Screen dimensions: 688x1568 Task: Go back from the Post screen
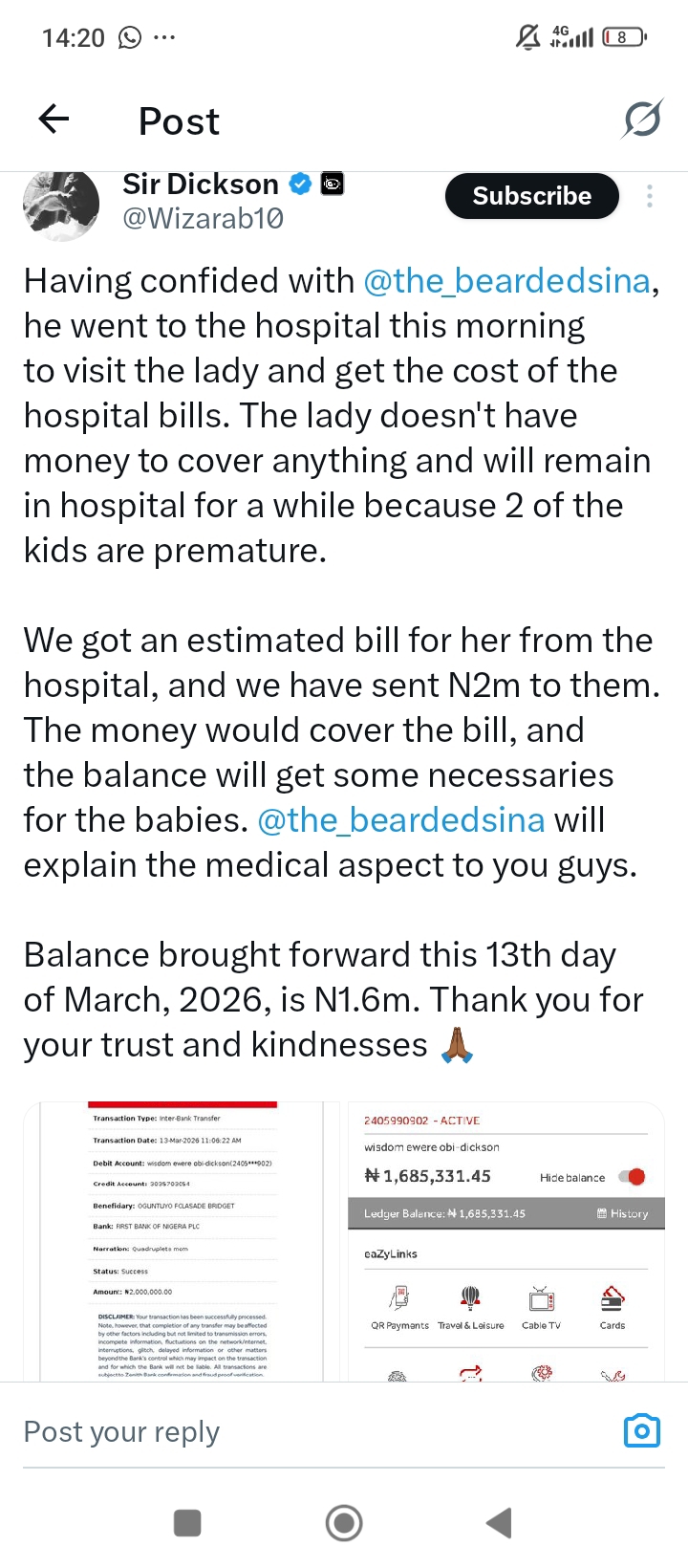pyautogui.click(x=54, y=120)
